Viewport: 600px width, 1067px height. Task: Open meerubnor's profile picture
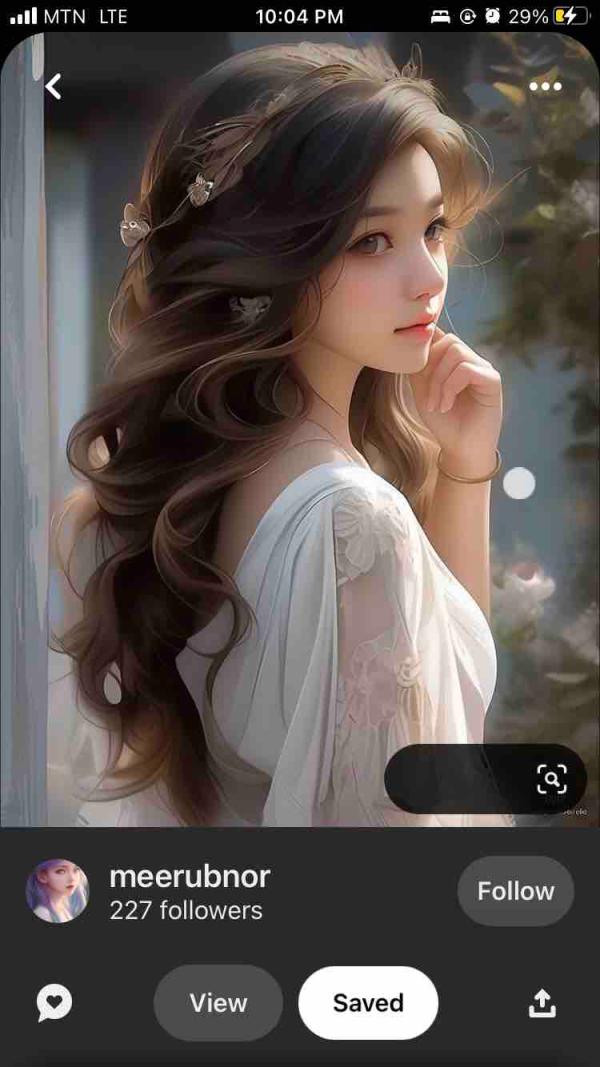[x=57, y=891]
